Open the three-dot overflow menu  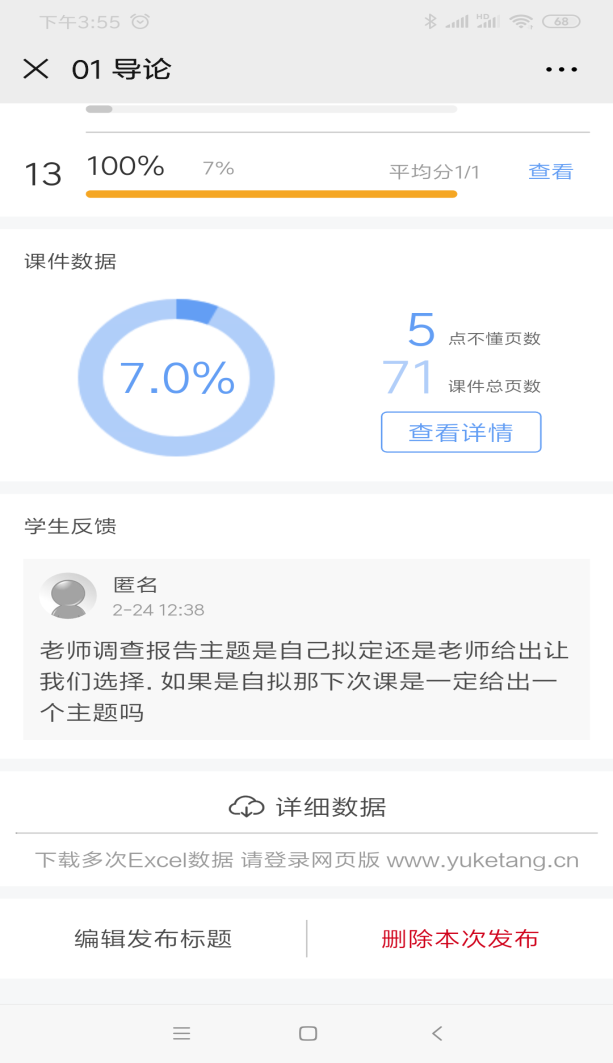[561, 69]
